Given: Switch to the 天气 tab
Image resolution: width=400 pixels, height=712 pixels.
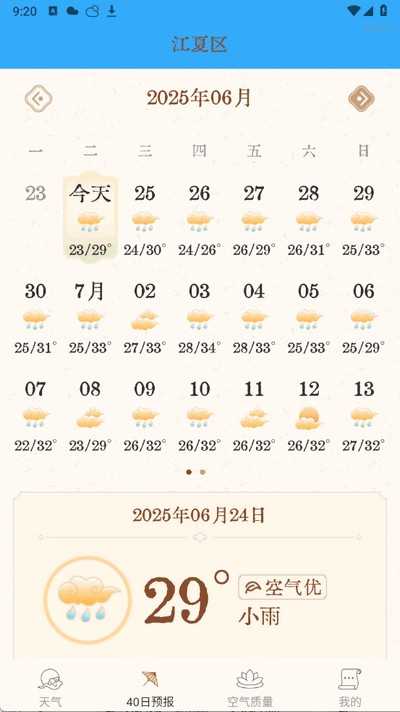Looking at the screenshot, I should click(x=50, y=687).
